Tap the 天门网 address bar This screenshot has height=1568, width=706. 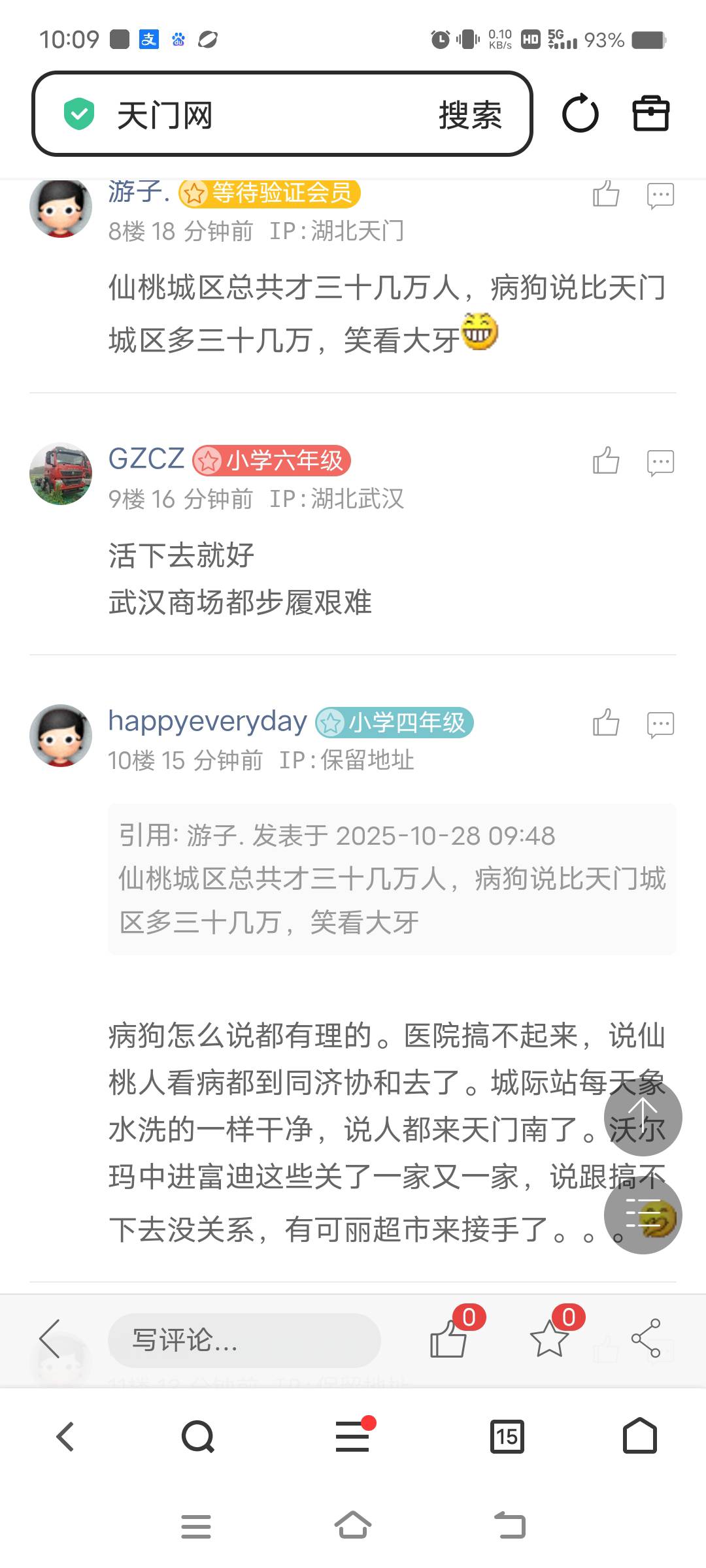261,115
